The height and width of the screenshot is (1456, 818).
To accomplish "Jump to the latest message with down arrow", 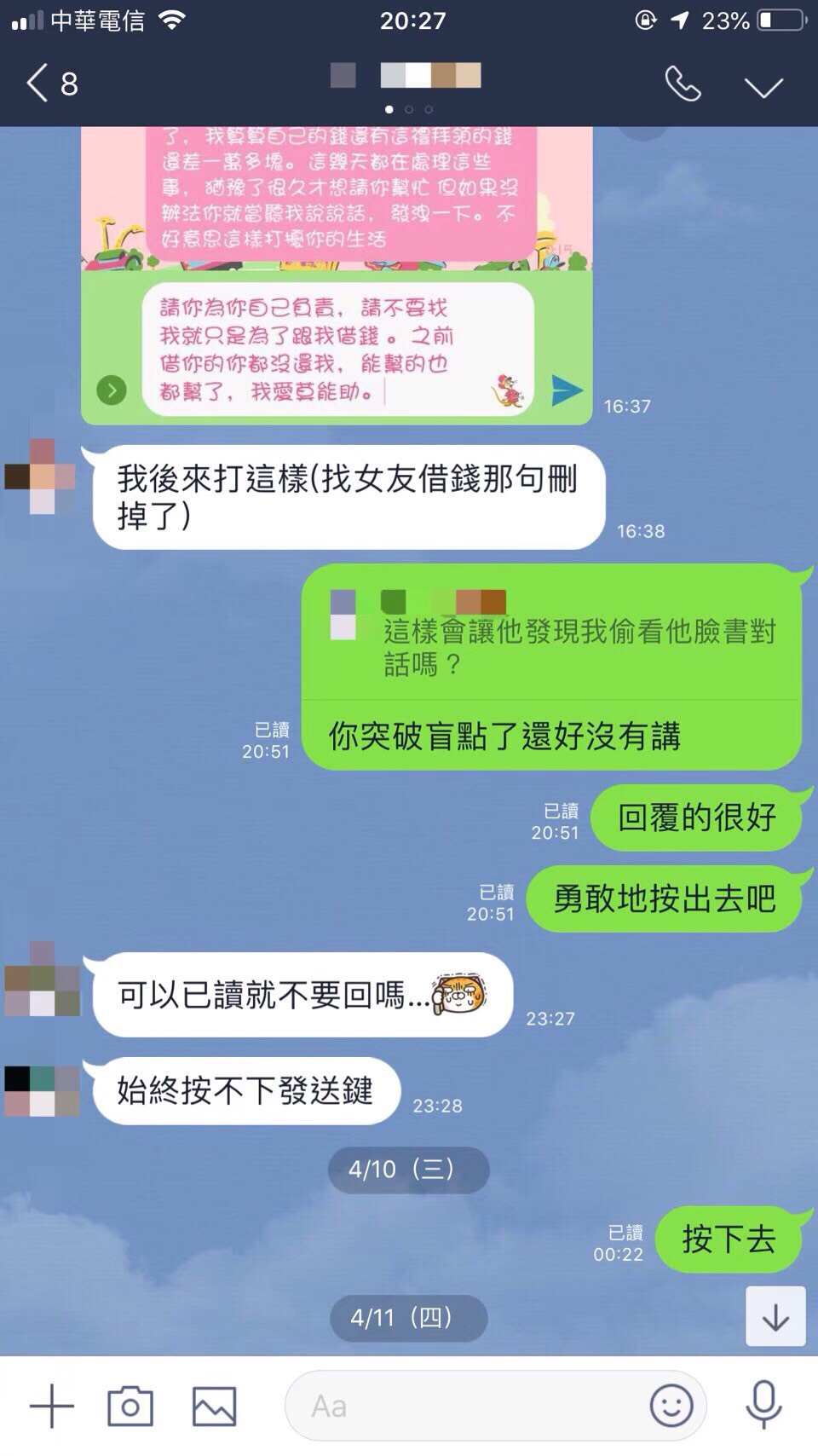I will [x=775, y=1316].
